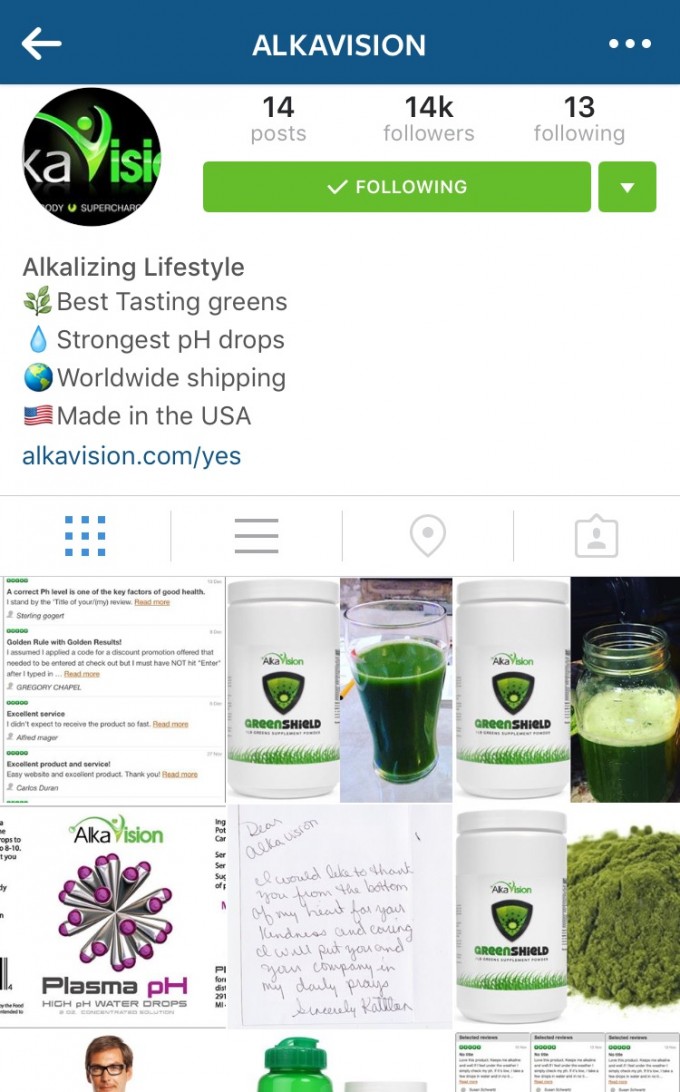This screenshot has height=1092, width=680.
Task: Show the tagged photos tab
Action: click(596, 537)
